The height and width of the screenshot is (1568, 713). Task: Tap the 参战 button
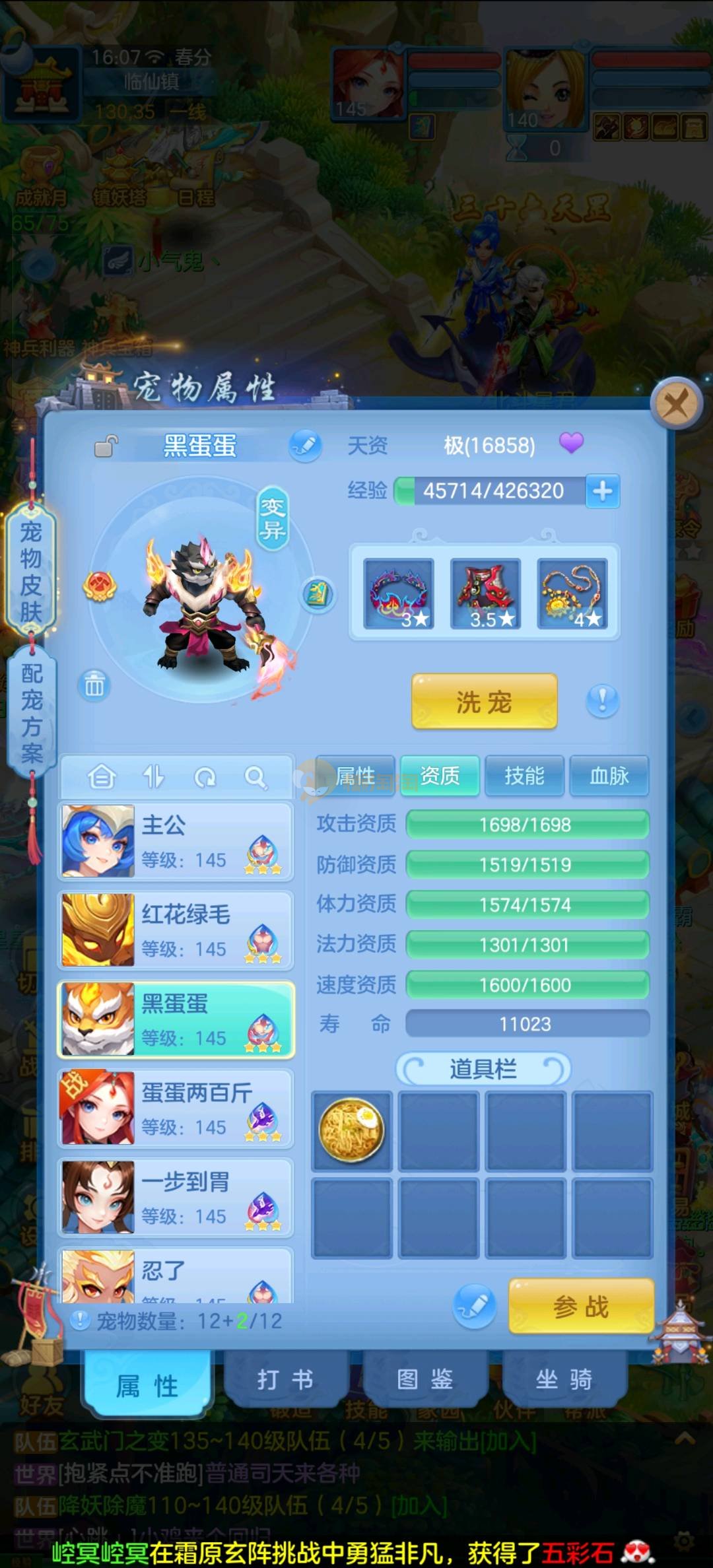click(581, 1307)
